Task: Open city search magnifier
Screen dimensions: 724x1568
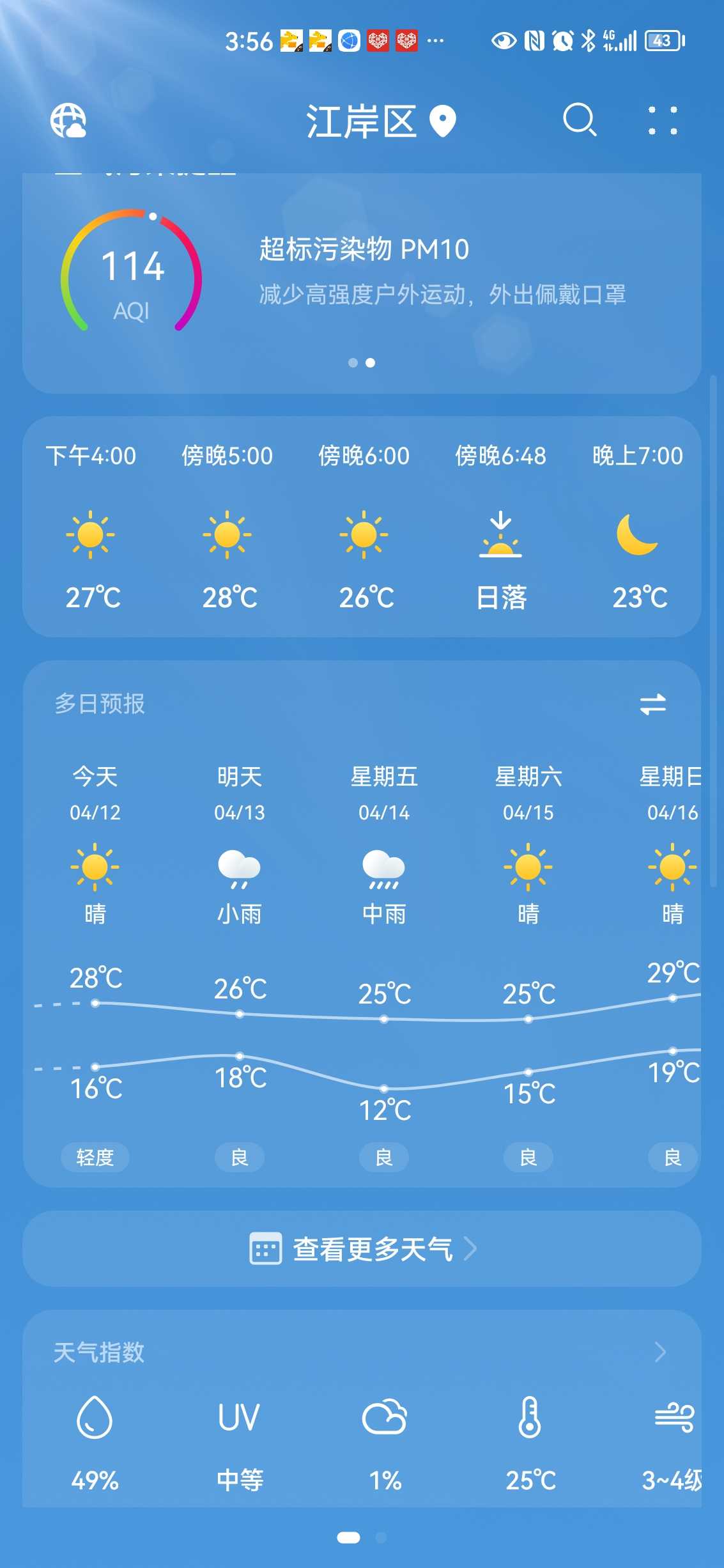Action: [x=580, y=120]
